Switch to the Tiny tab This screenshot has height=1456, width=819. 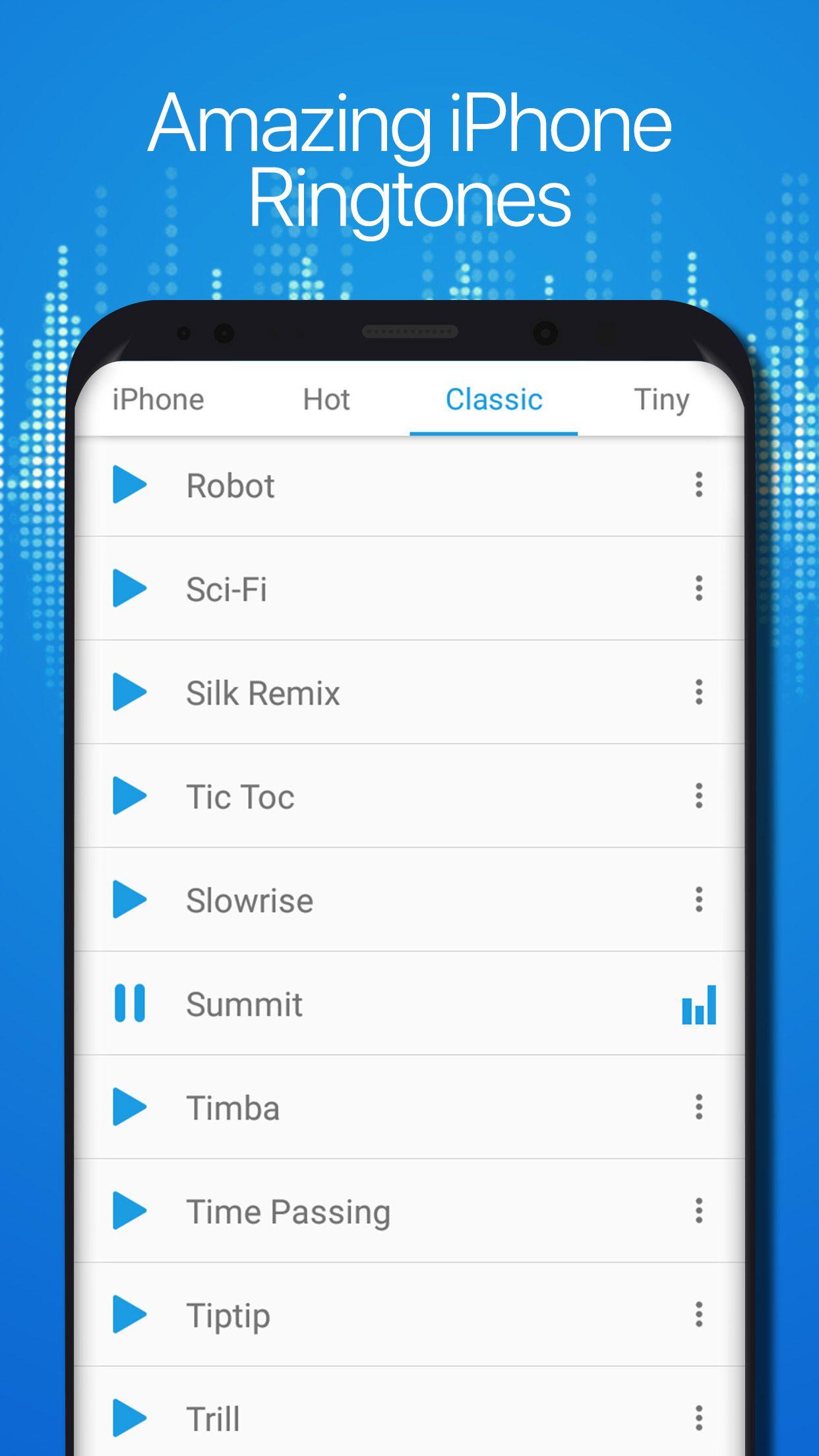click(x=662, y=399)
